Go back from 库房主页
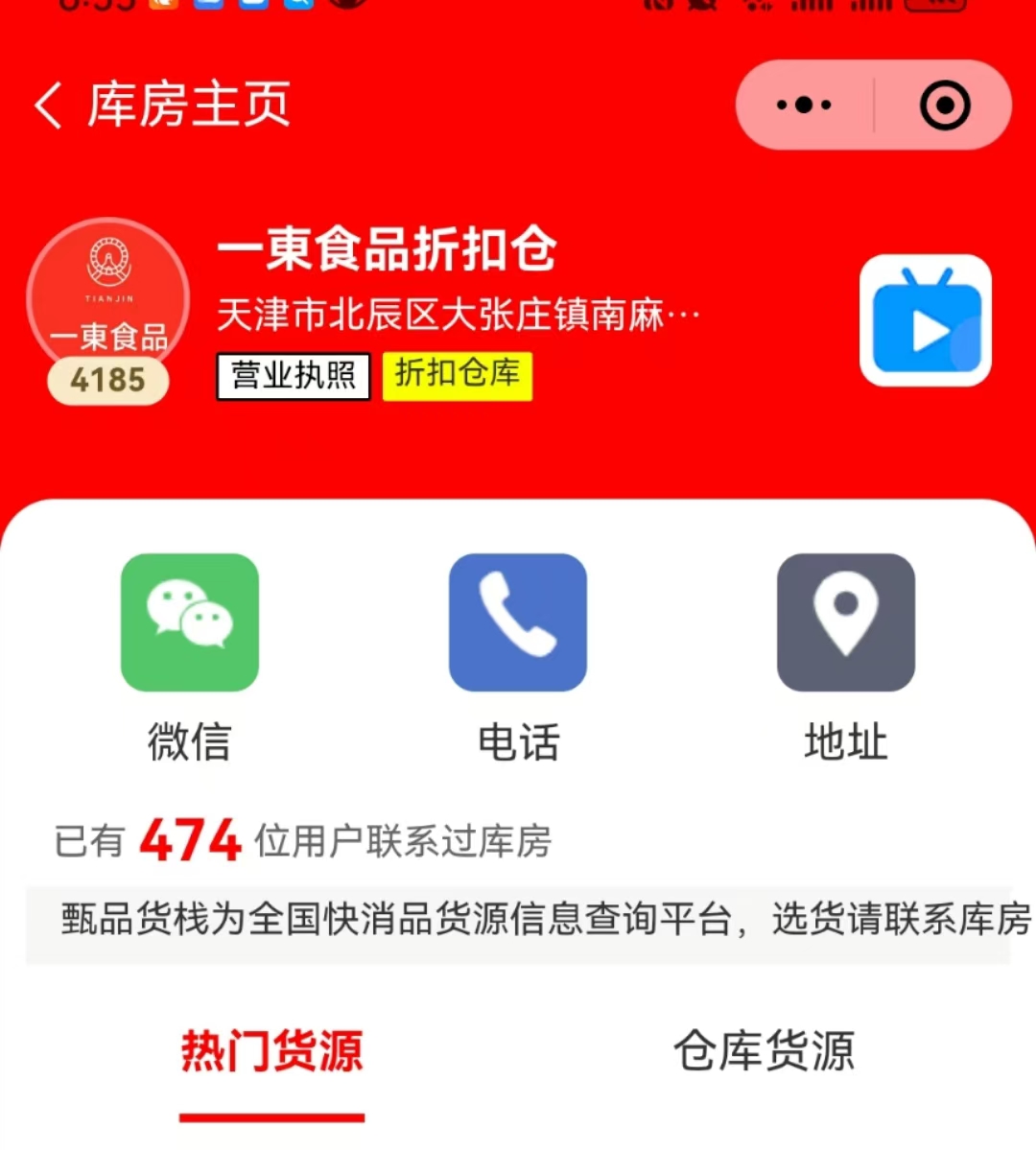The image size is (1036, 1150). pyautogui.click(x=48, y=106)
